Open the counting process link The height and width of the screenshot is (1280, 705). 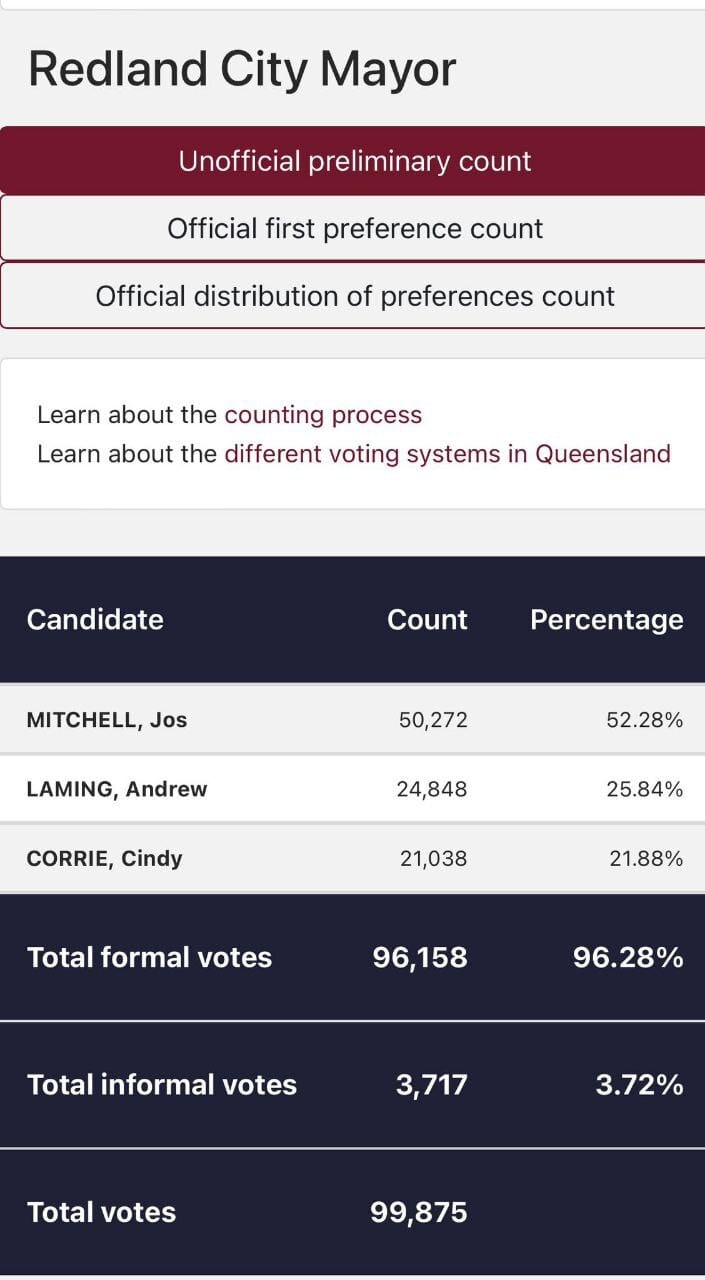pyautogui.click(x=323, y=415)
